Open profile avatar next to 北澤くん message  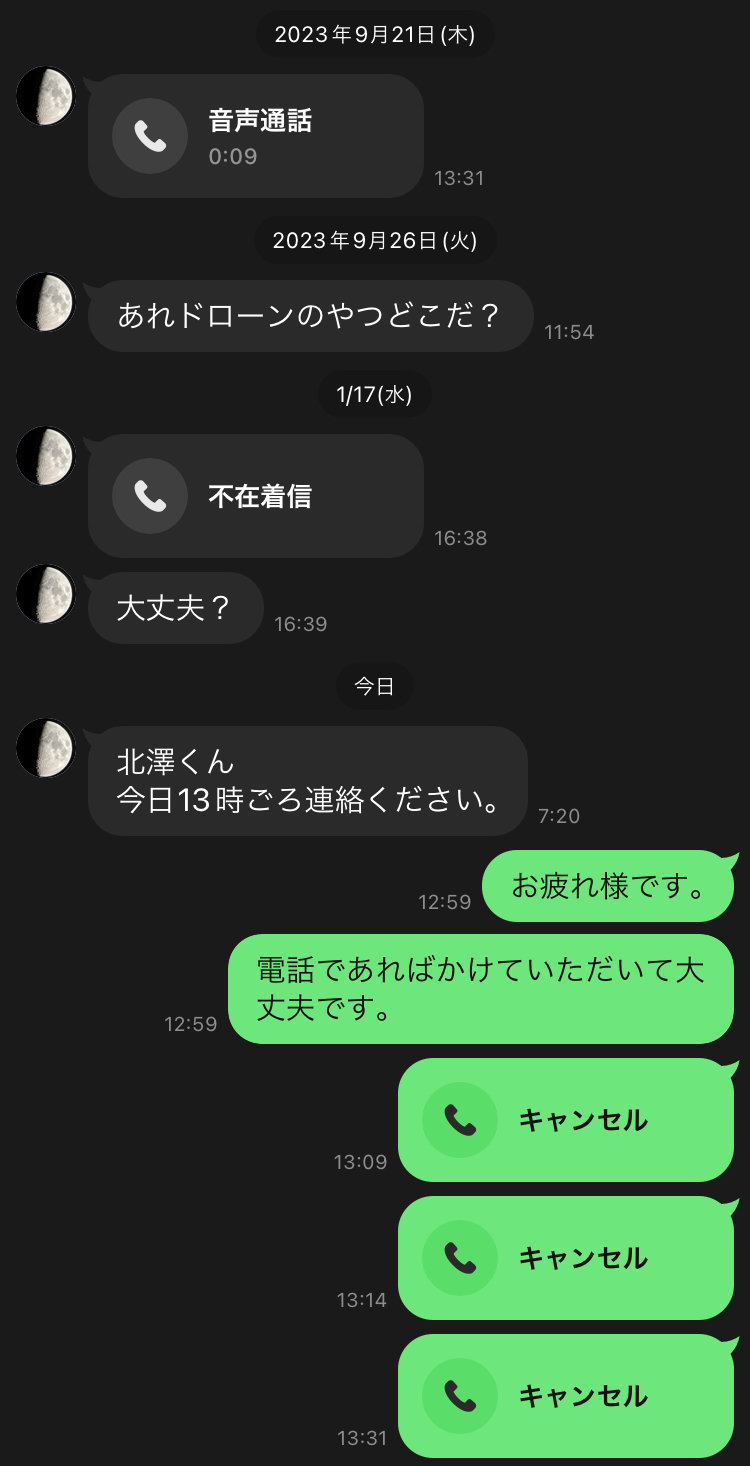tap(46, 748)
